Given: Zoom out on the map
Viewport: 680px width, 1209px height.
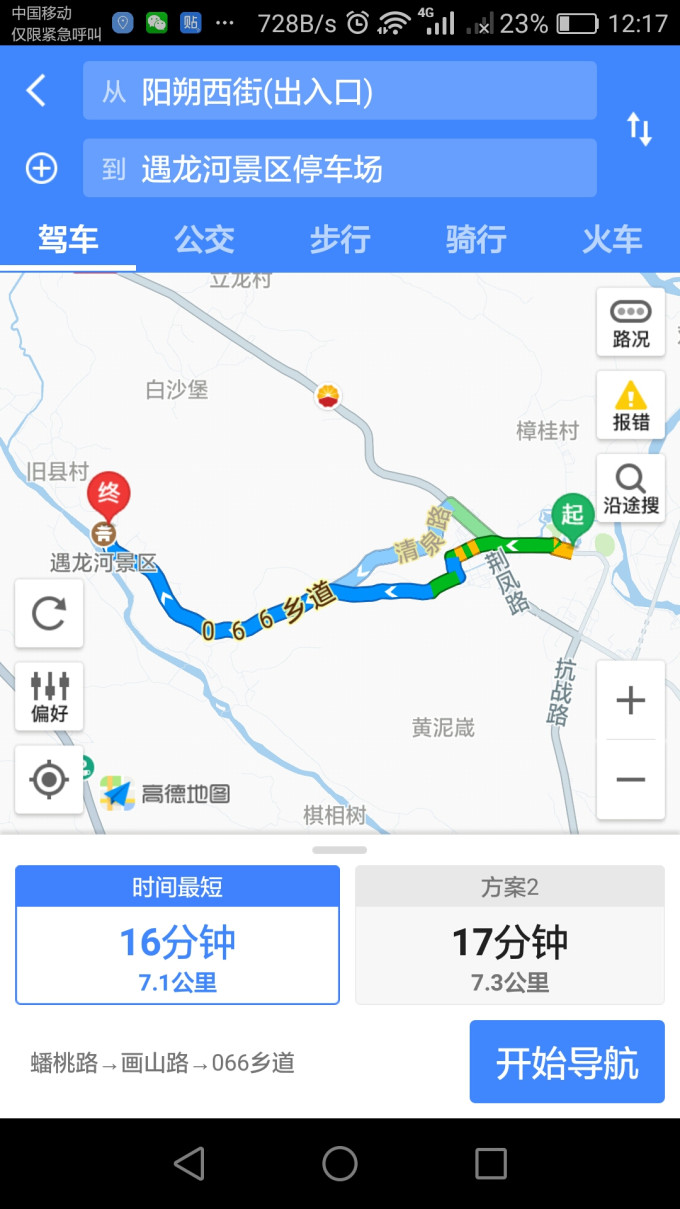Looking at the screenshot, I should click(x=630, y=780).
